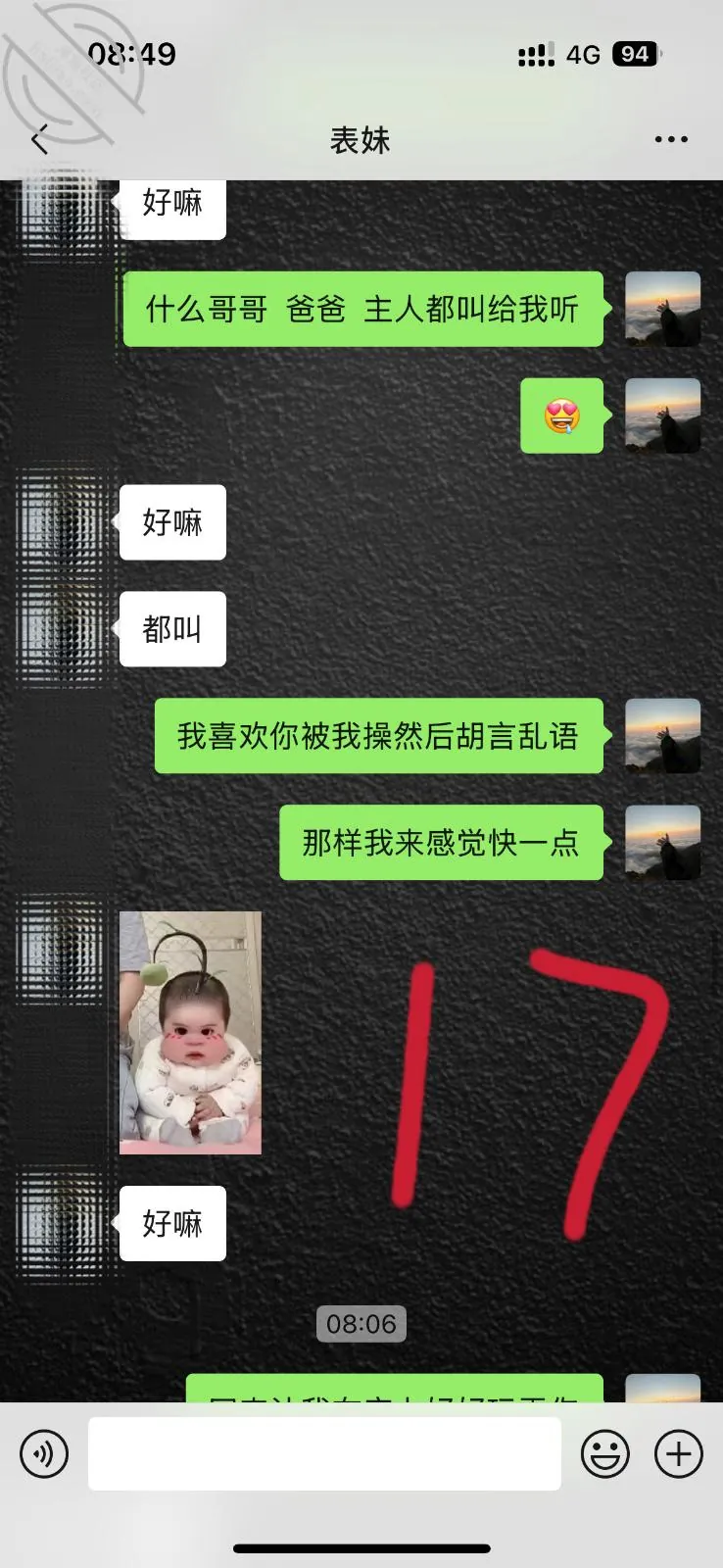Switch to voice message input
Viewport: 723px width, 1568px height.
44,1453
